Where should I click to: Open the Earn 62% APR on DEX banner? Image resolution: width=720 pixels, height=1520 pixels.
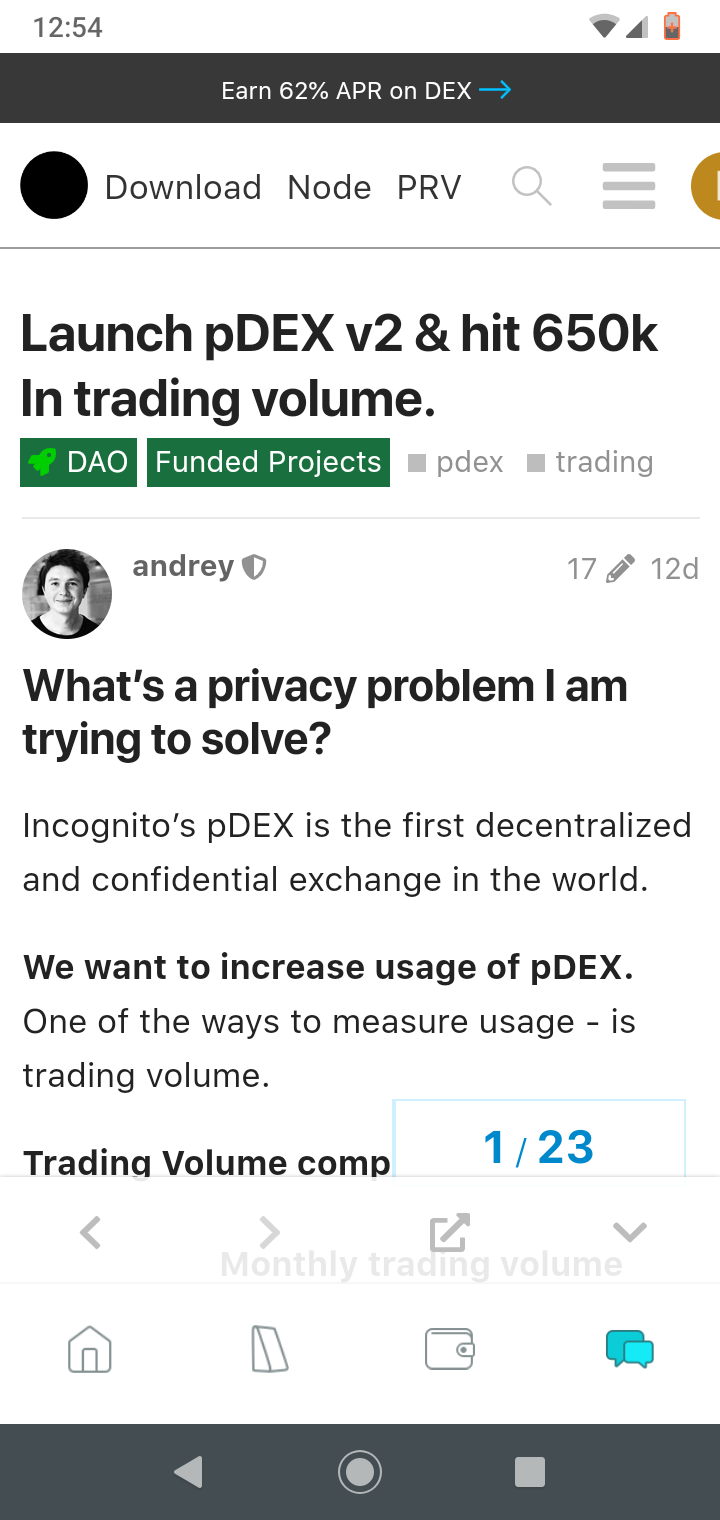tap(366, 91)
